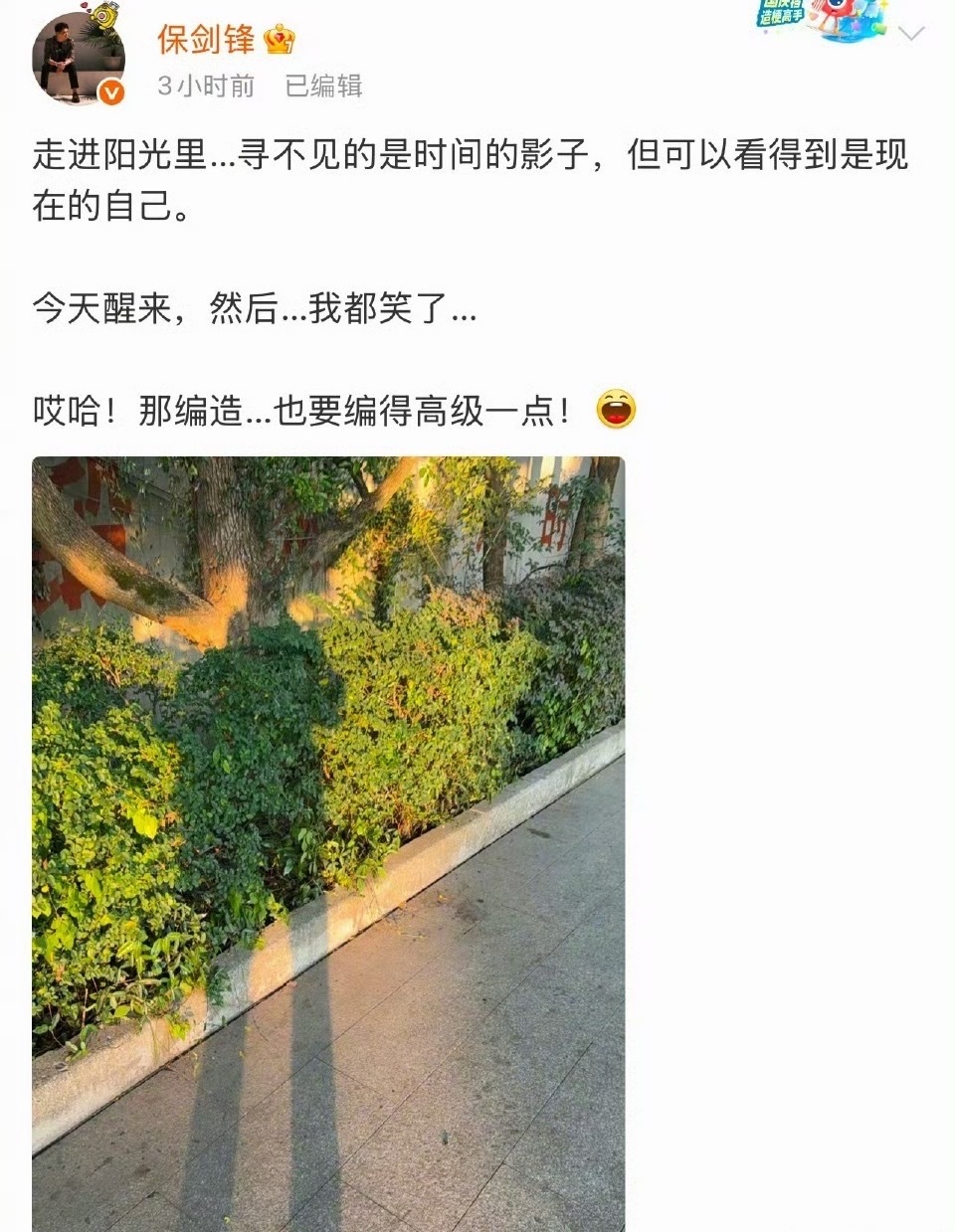The width and height of the screenshot is (955, 1232).
Task: Open 保剑锋's profile via username
Action: coord(209,38)
